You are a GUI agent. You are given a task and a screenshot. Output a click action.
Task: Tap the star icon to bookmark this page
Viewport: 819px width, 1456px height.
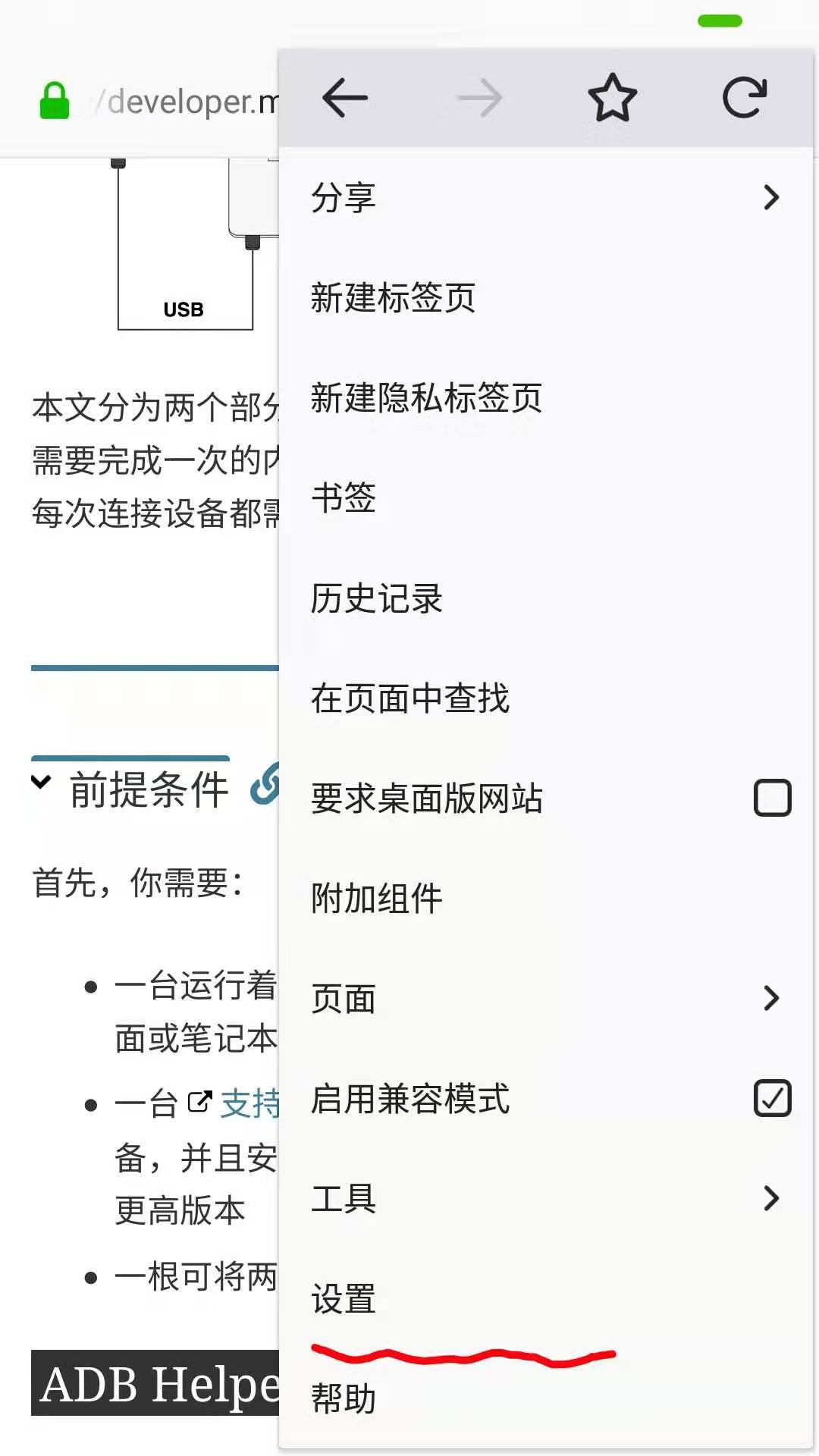click(611, 97)
